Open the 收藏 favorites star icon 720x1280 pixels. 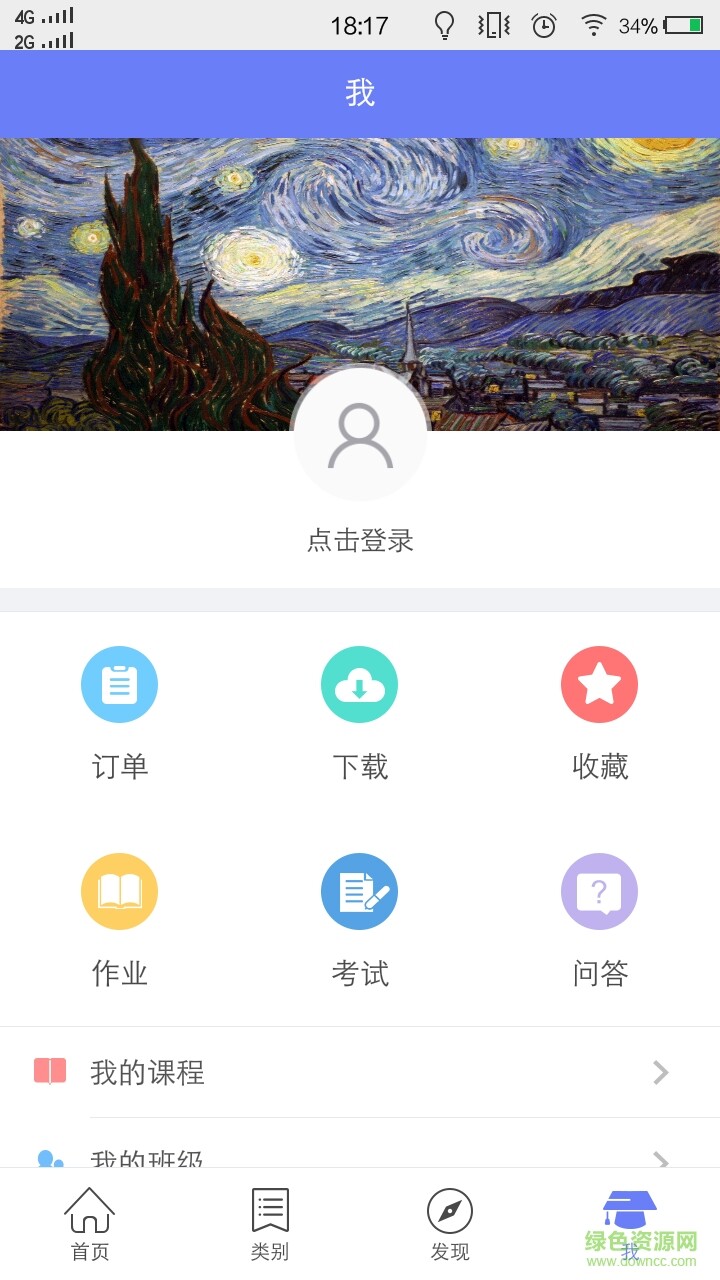tap(599, 684)
